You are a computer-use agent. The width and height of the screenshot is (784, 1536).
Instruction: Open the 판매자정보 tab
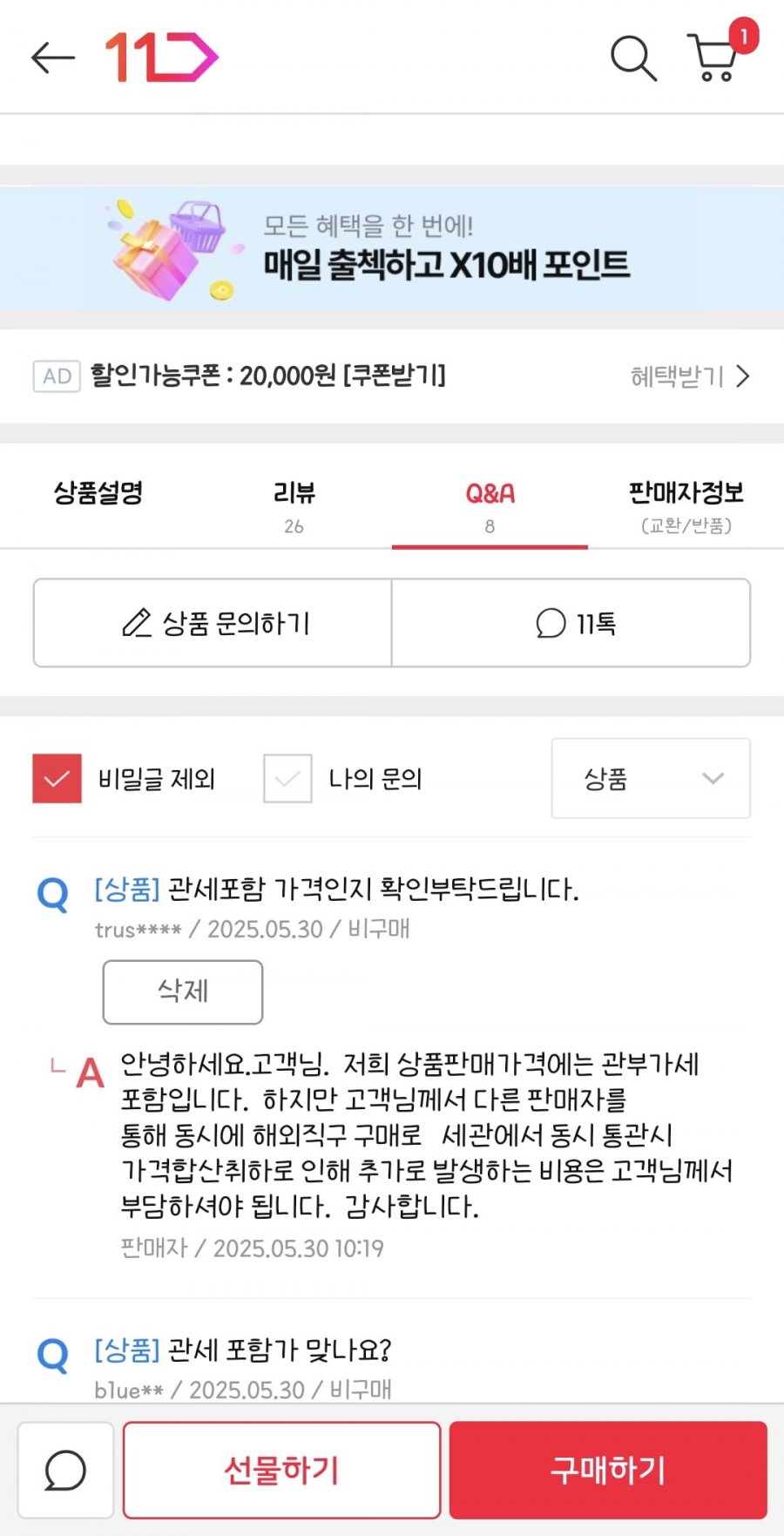point(686,505)
